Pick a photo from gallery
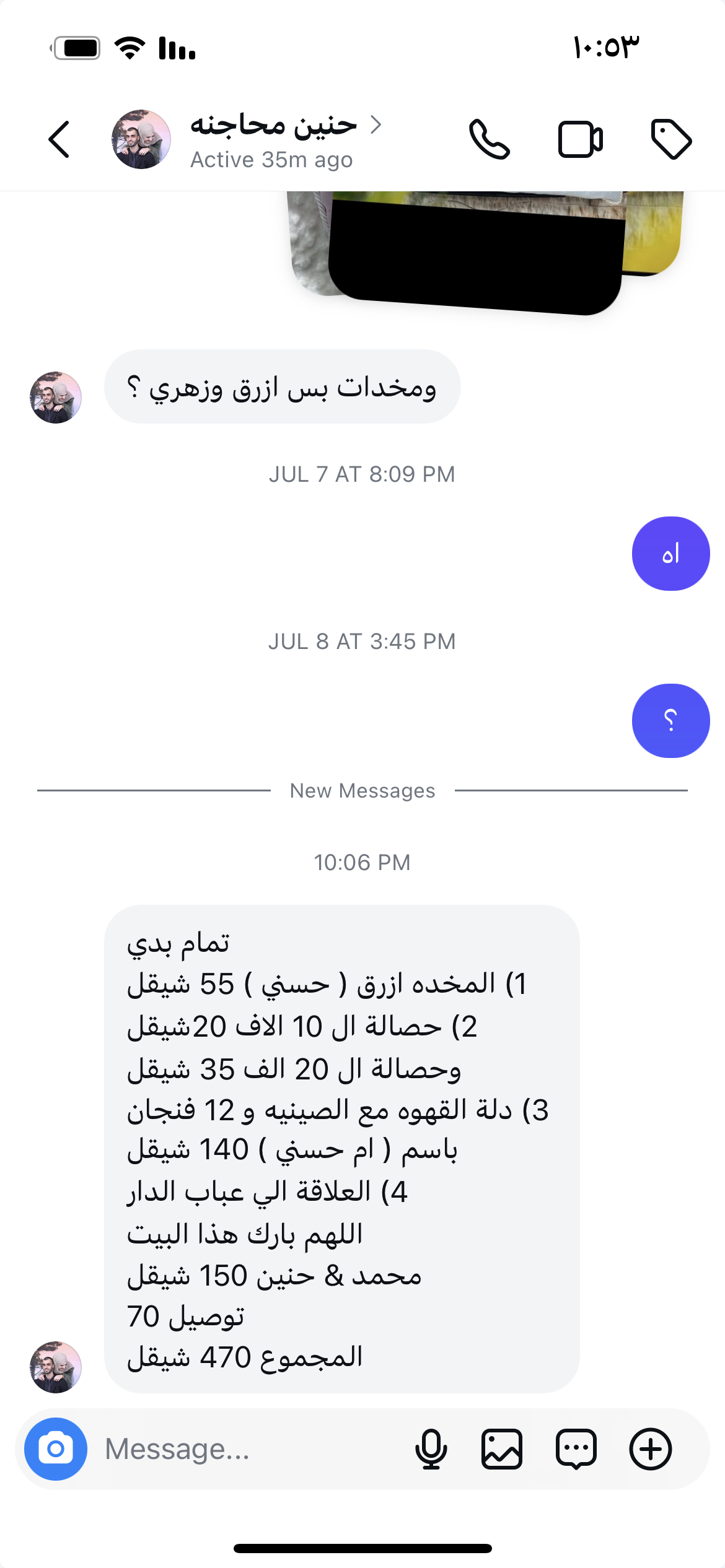725x1568 pixels. pos(502,1448)
